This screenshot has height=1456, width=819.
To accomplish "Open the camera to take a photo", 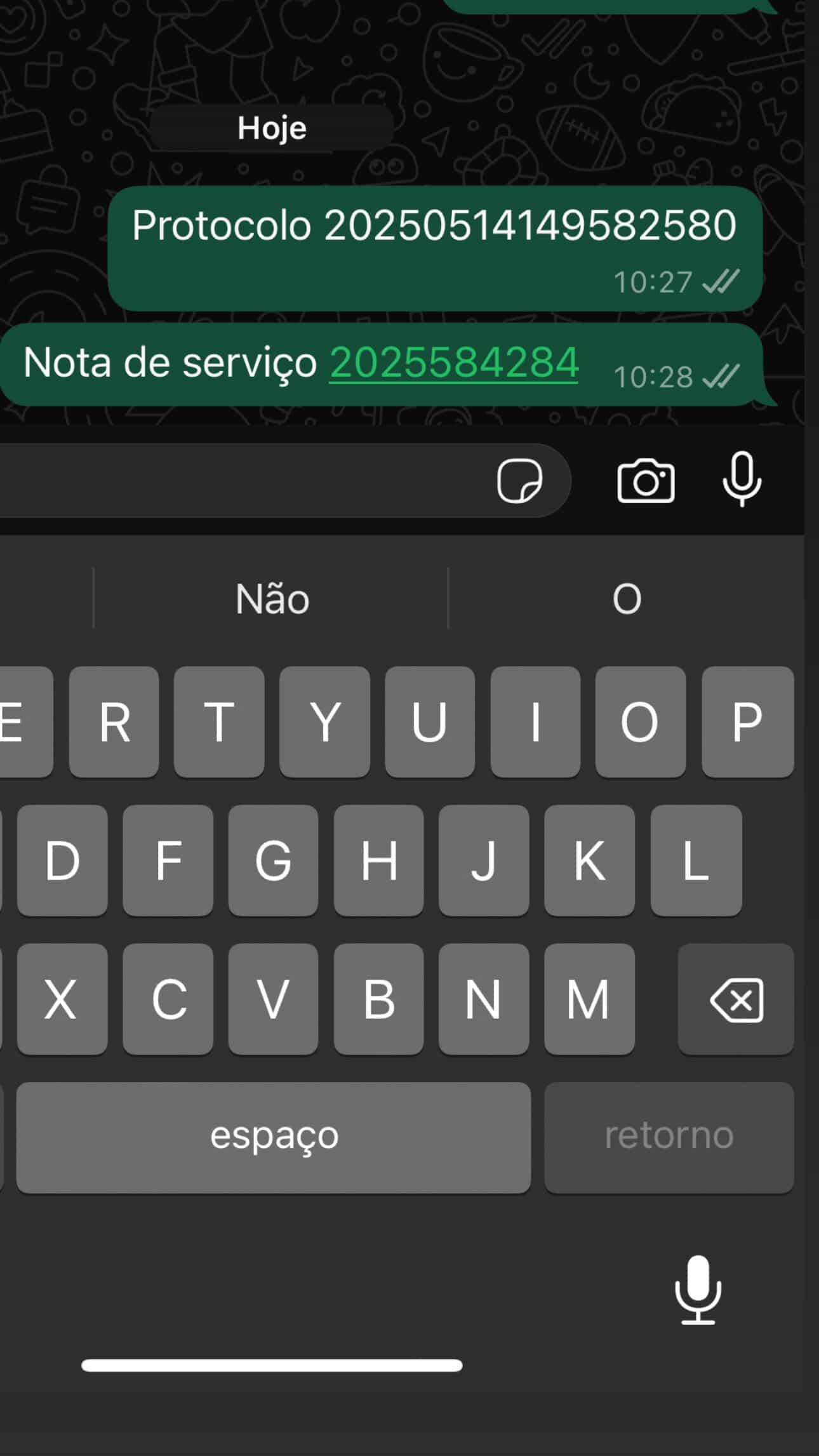I will coord(646,481).
